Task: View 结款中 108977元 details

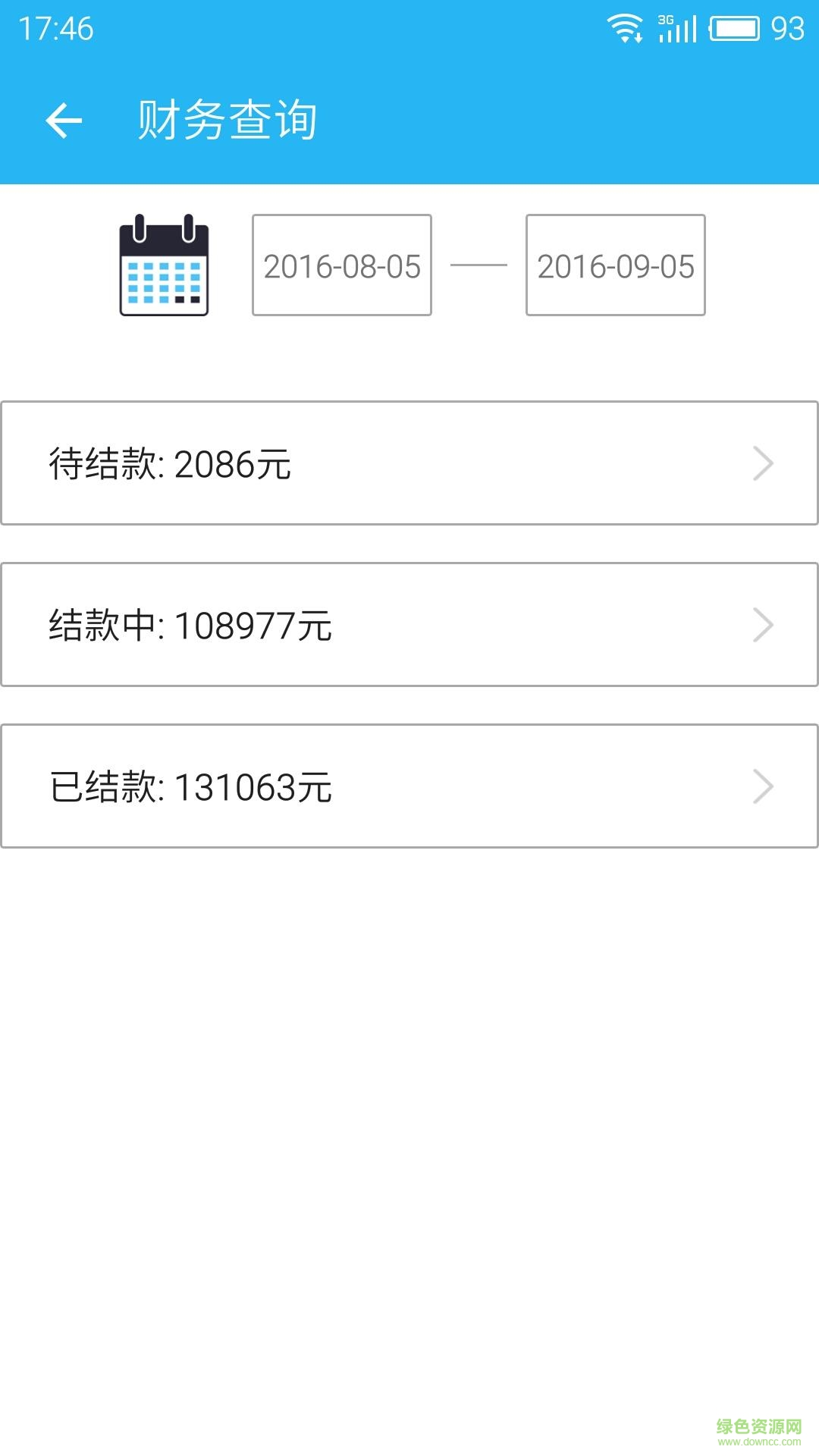Action: [x=409, y=625]
